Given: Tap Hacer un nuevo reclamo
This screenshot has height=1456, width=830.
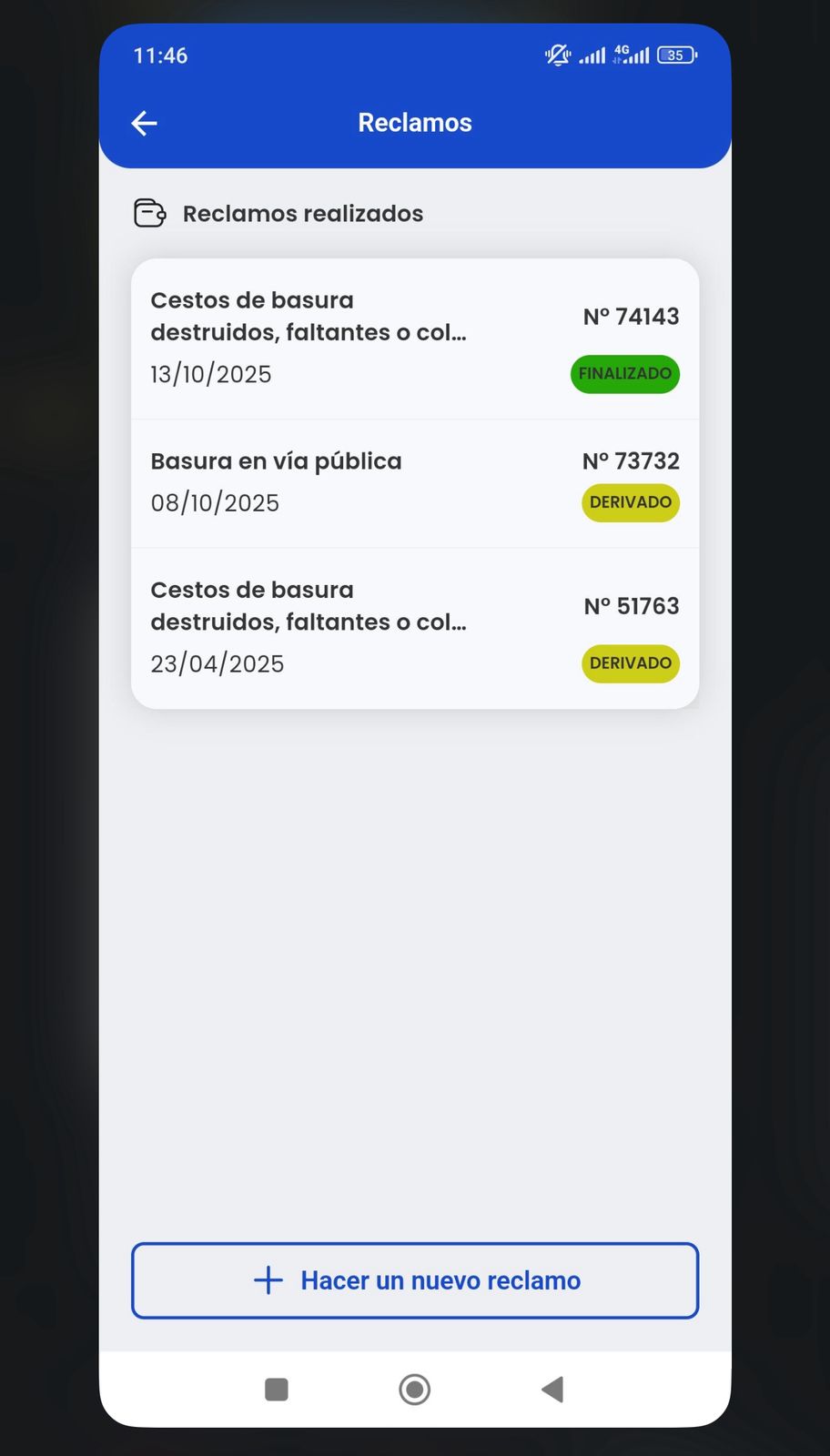Looking at the screenshot, I should click(x=415, y=1280).
